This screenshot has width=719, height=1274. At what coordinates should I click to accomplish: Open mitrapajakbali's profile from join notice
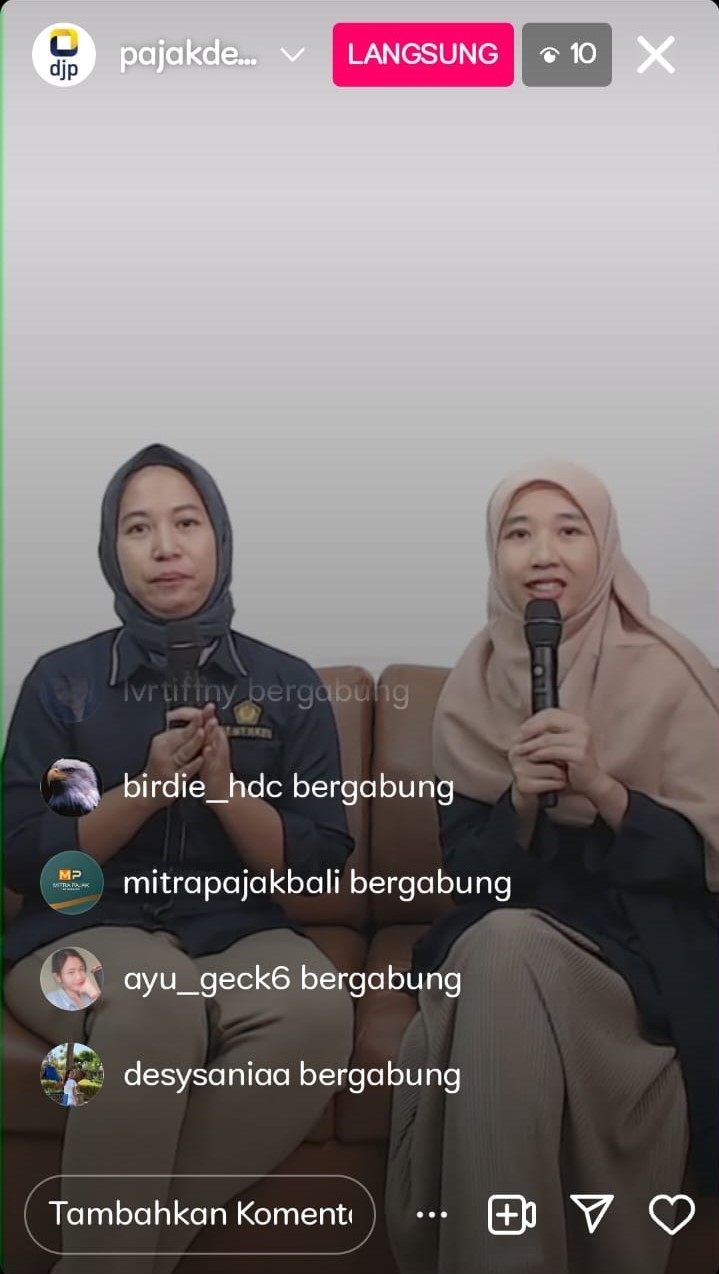coord(72,883)
